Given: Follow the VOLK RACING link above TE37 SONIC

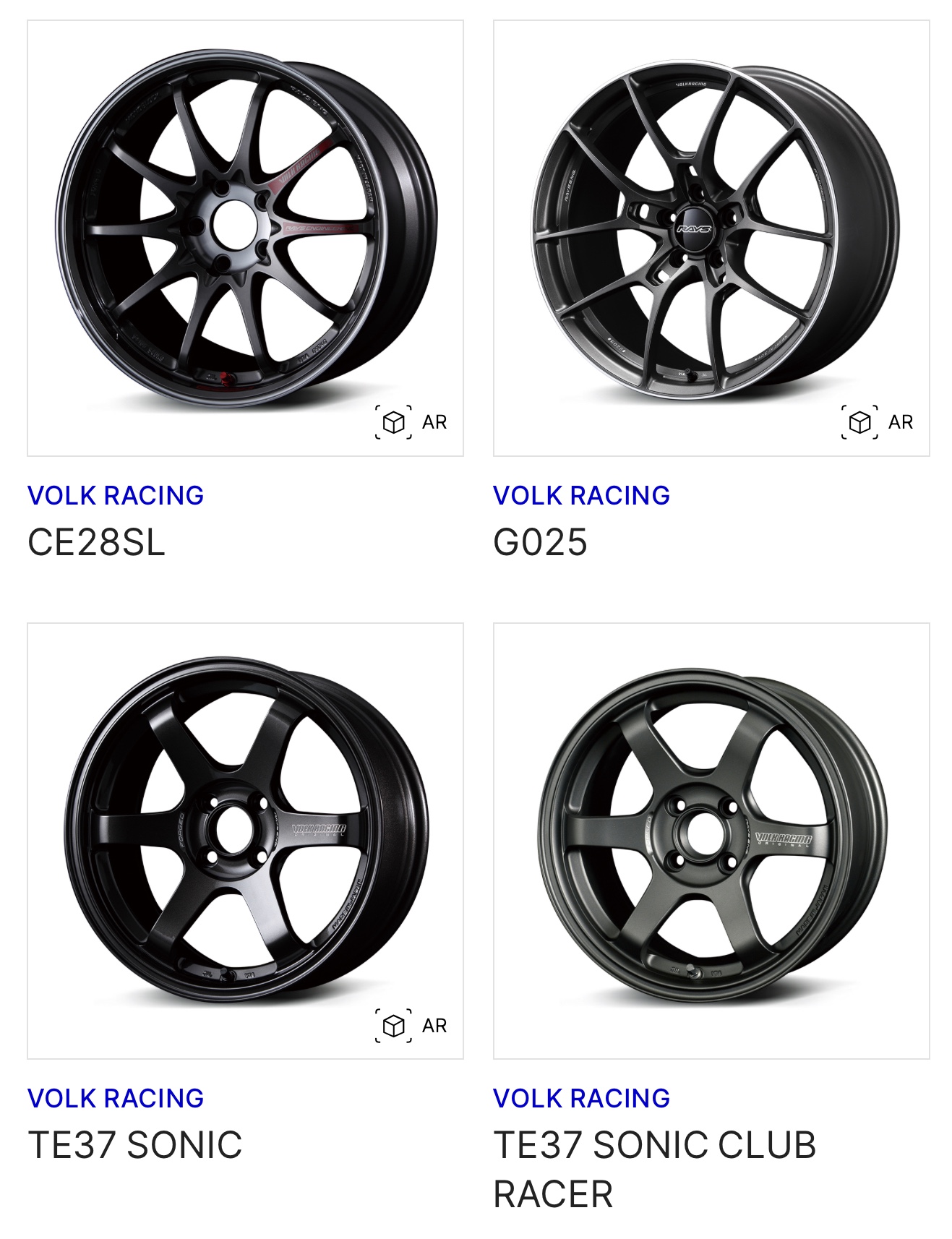Looking at the screenshot, I should [116, 1099].
